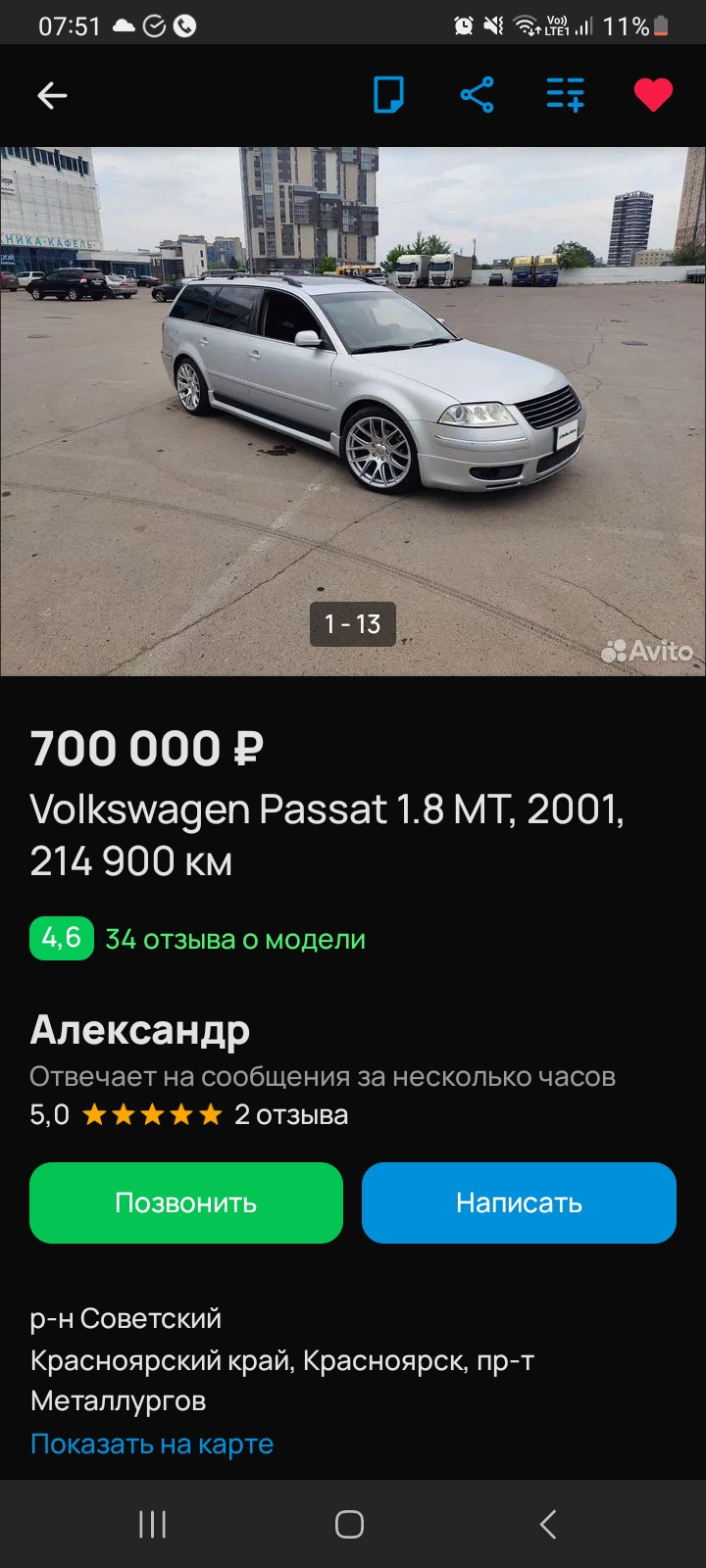Image resolution: width=706 pixels, height=1568 pixels.
Task: Message the seller with Написать
Action: click(x=519, y=1202)
